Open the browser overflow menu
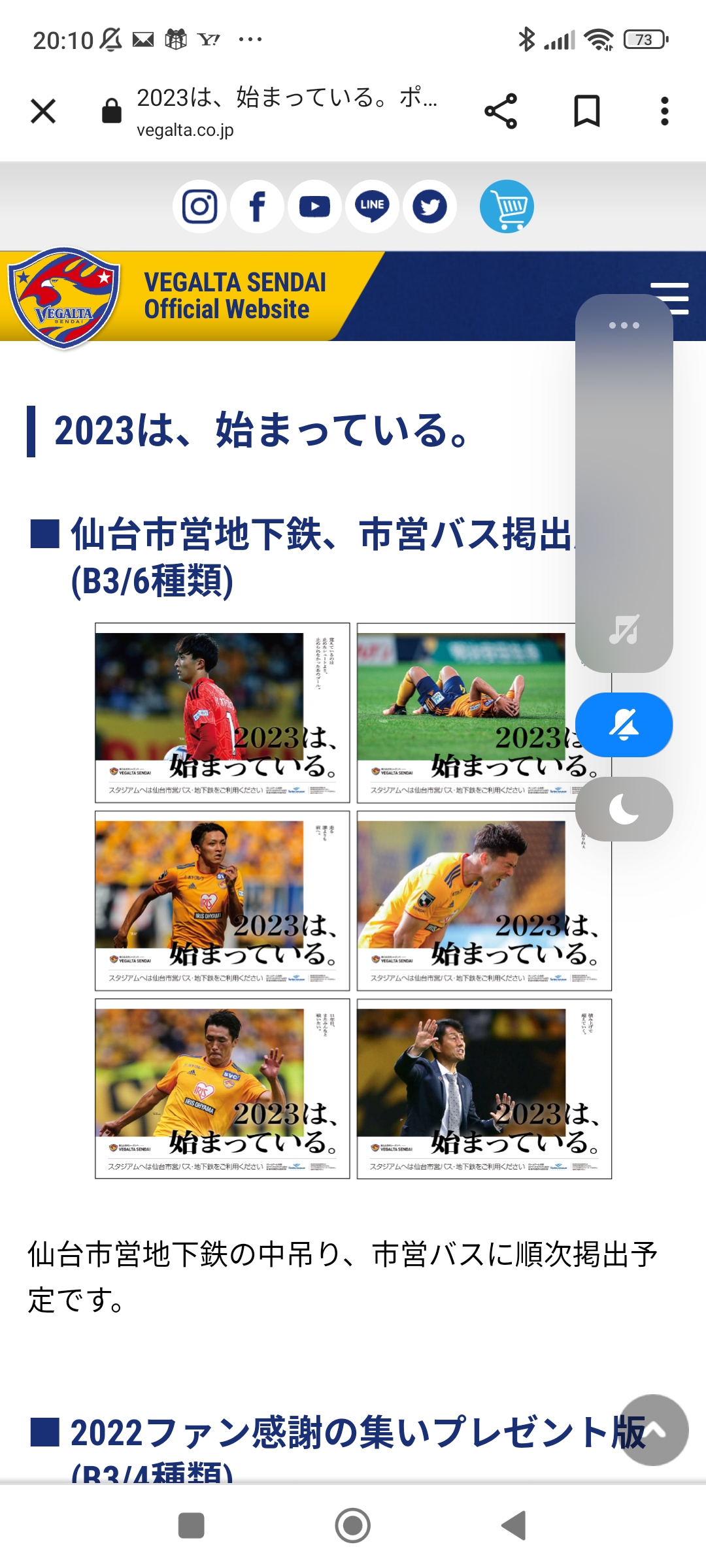 (x=664, y=111)
